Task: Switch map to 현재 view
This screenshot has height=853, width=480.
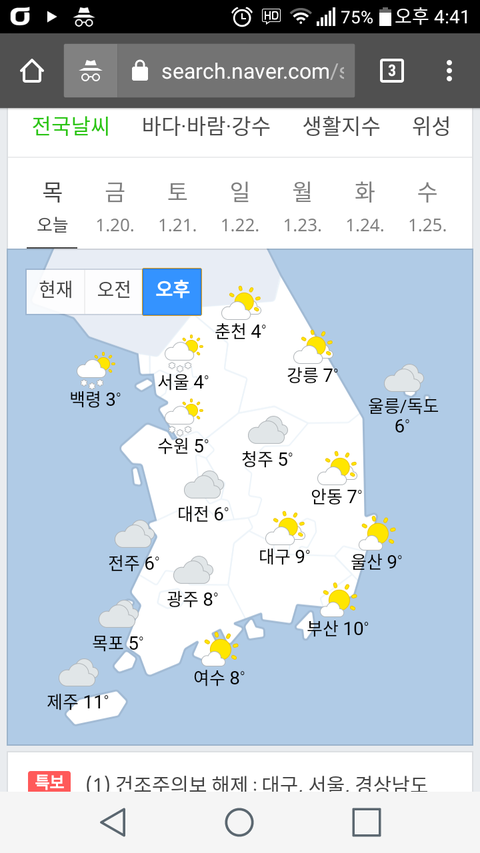Action: tap(56, 291)
